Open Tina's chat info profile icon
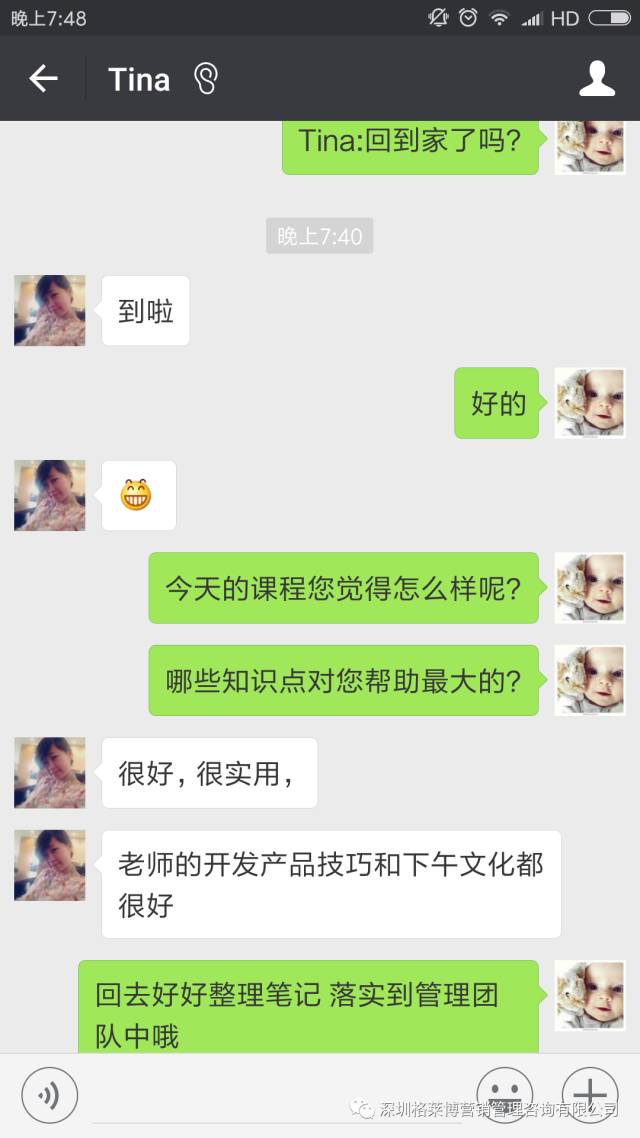The height and width of the screenshot is (1138, 640). pyautogui.click(x=597, y=79)
